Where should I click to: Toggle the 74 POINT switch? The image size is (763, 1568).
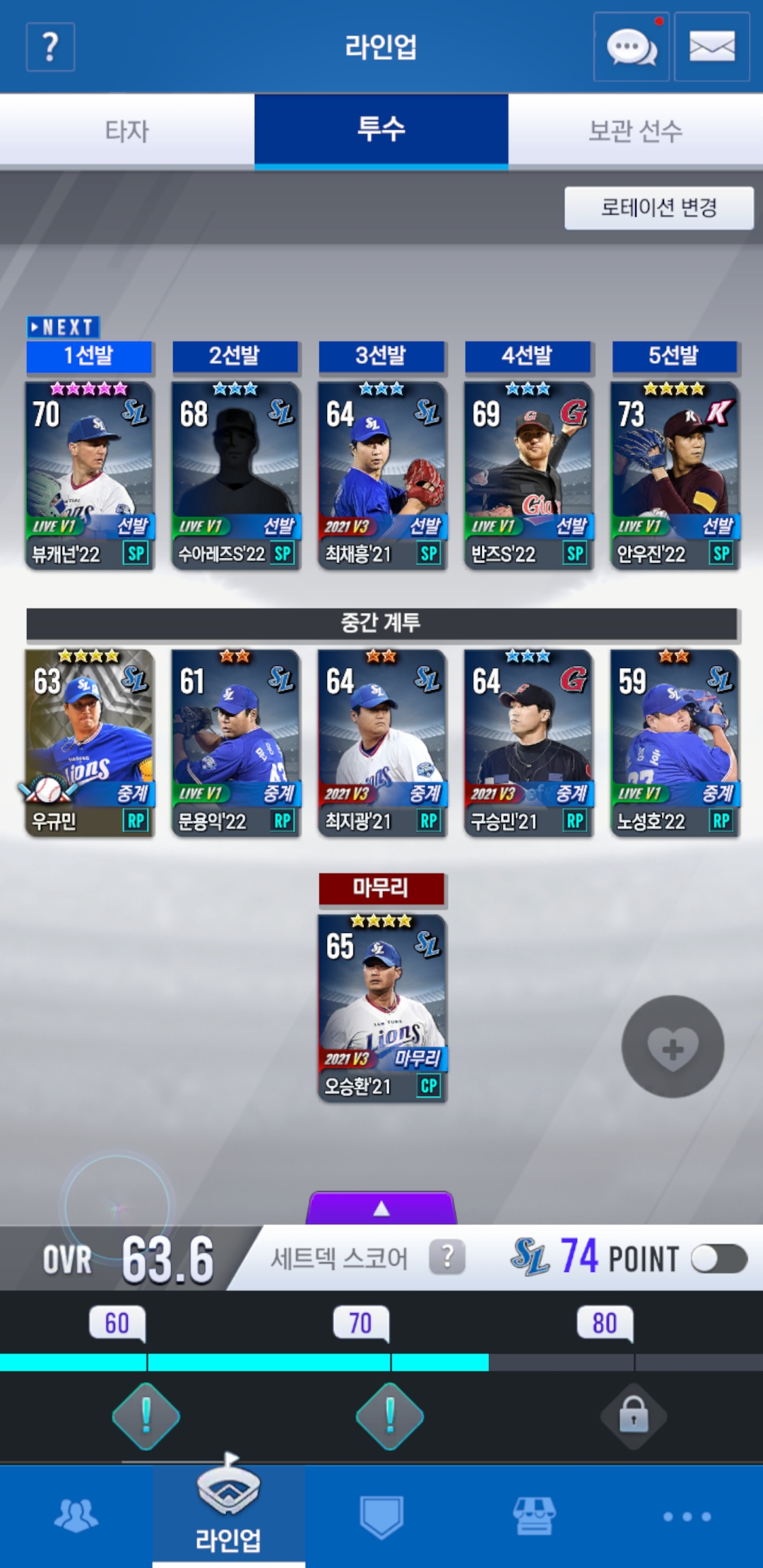click(718, 1259)
